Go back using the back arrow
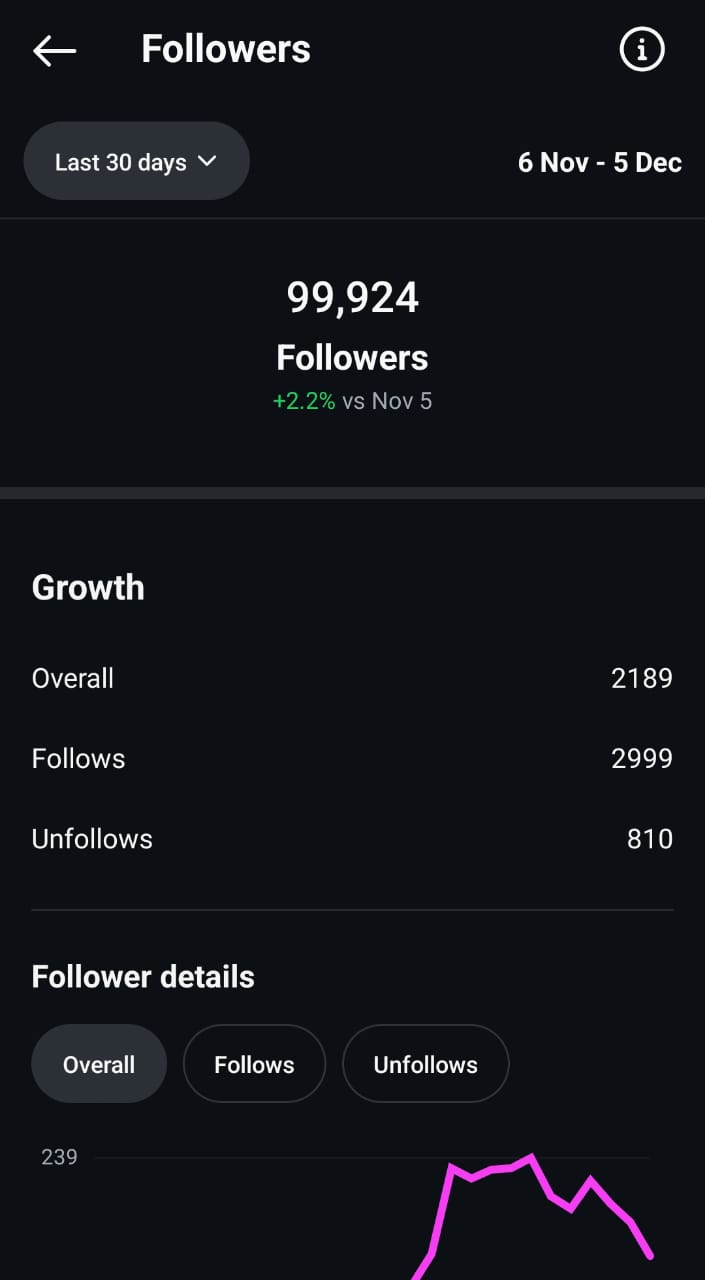Screen dimensions: 705x1280 pos(54,50)
